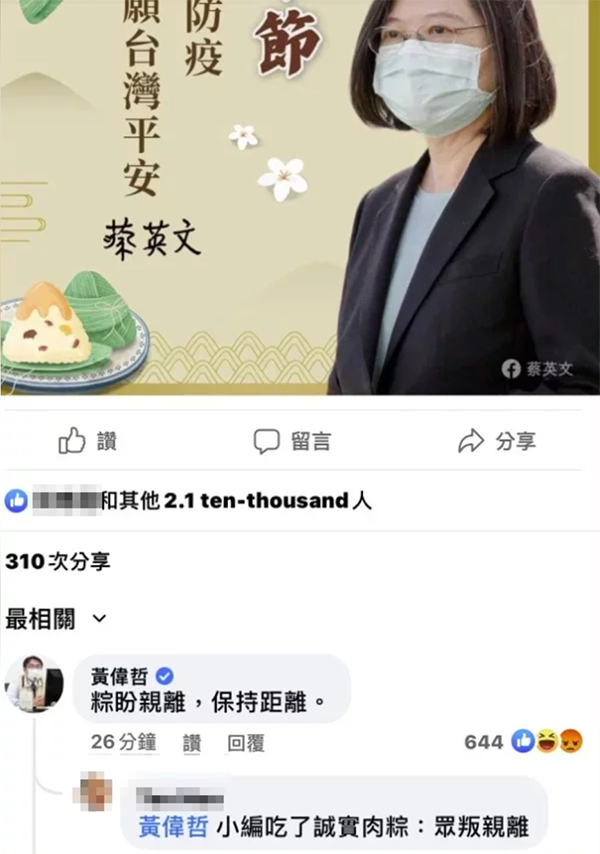Share the post via 分享
This screenshot has width=600, height=854.
point(497,441)
